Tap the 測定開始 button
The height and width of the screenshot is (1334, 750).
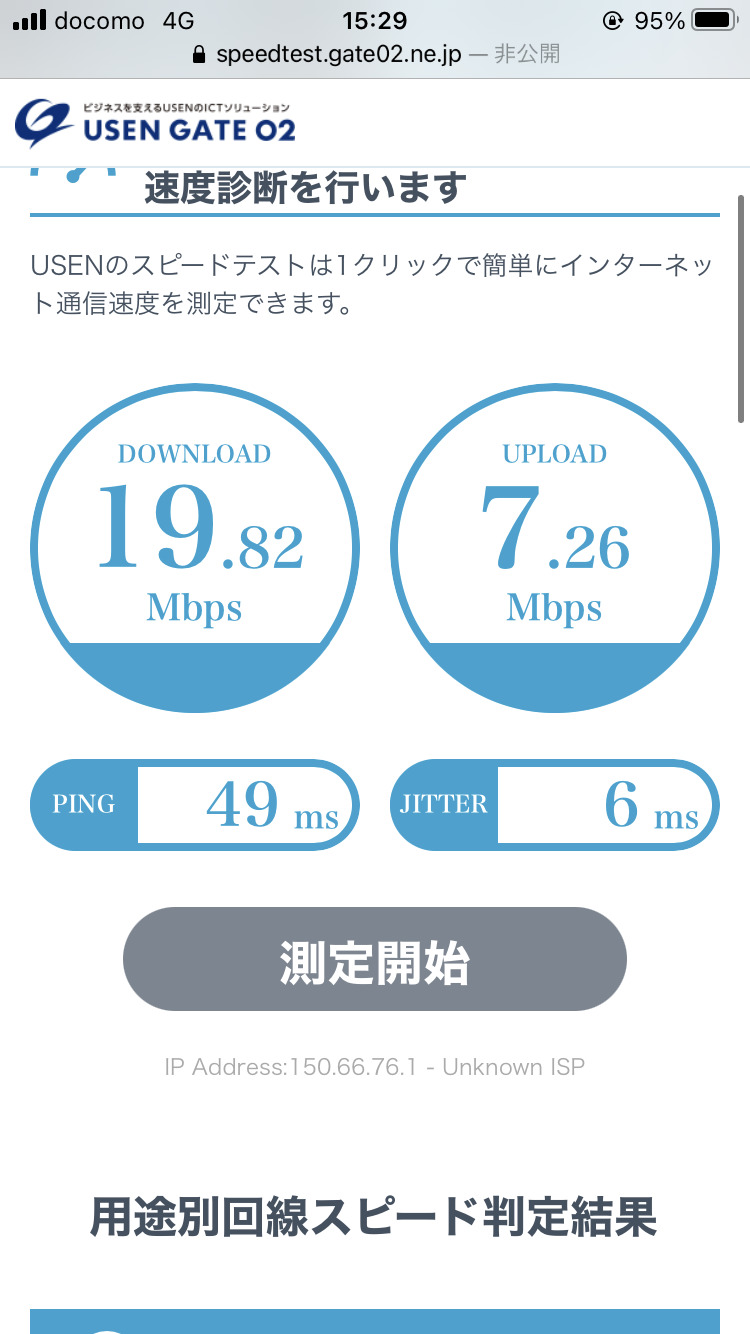coord(374,959)
